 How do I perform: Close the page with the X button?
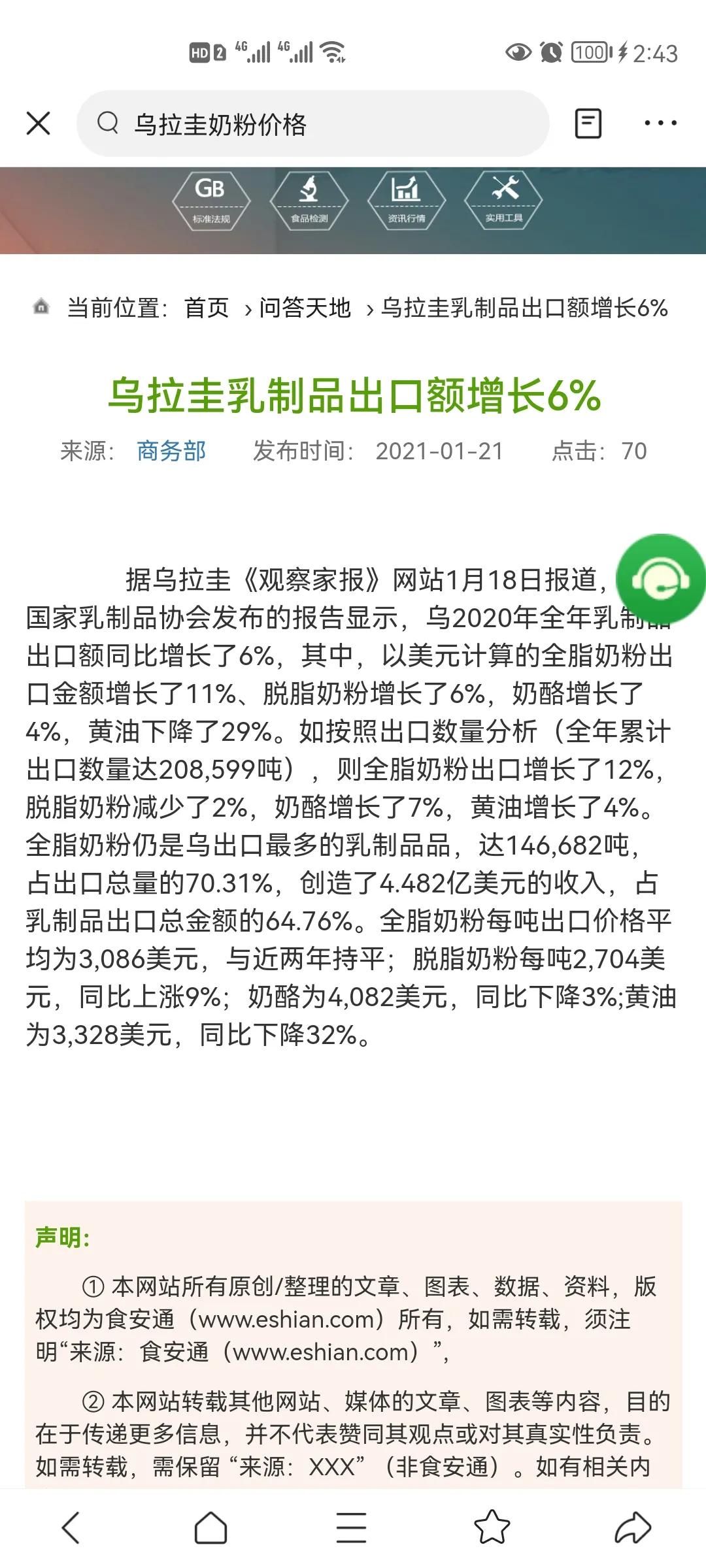click(x=37, y=123)
